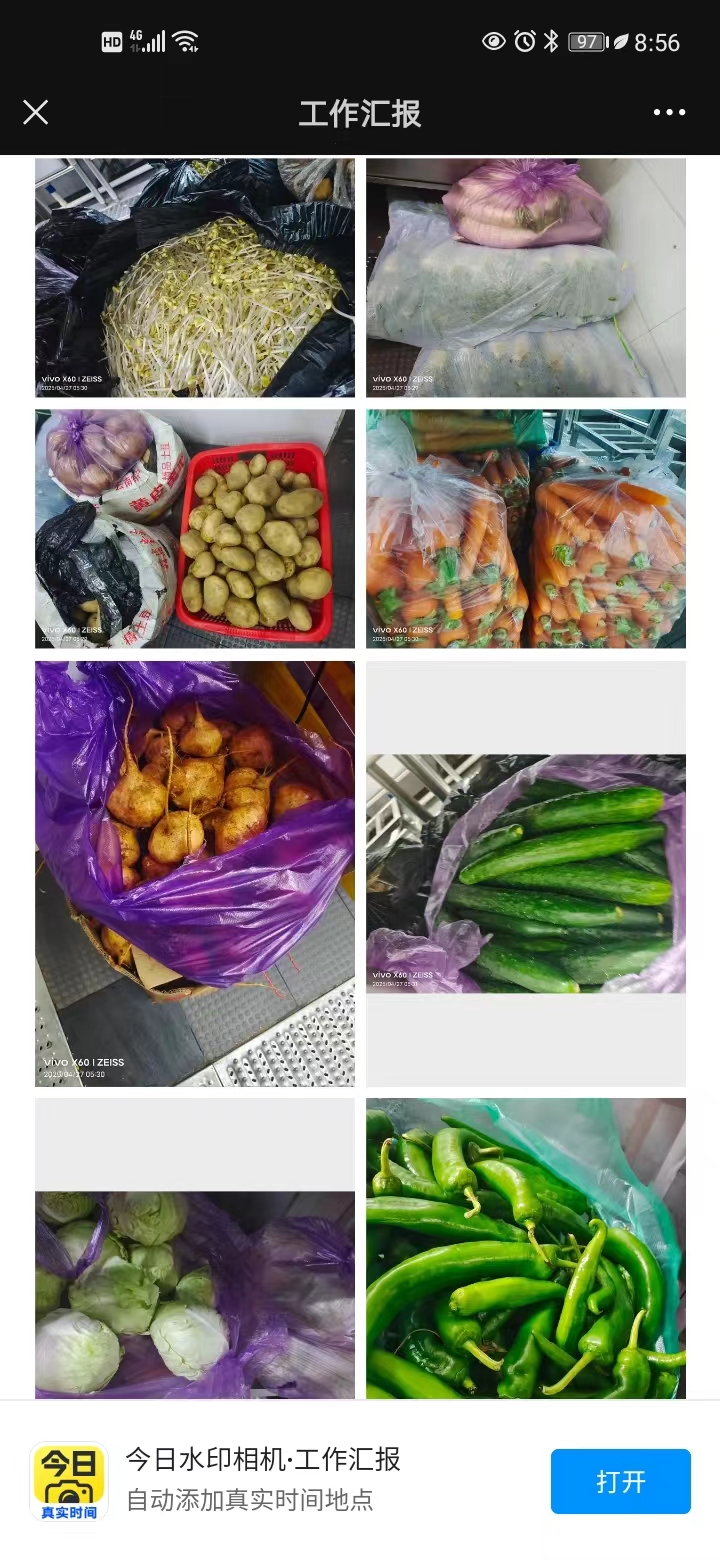The height and width of the screenshot is (1560, 720).
Task: Open the purple bag root vegetables photo
Action: click(195, 872)
